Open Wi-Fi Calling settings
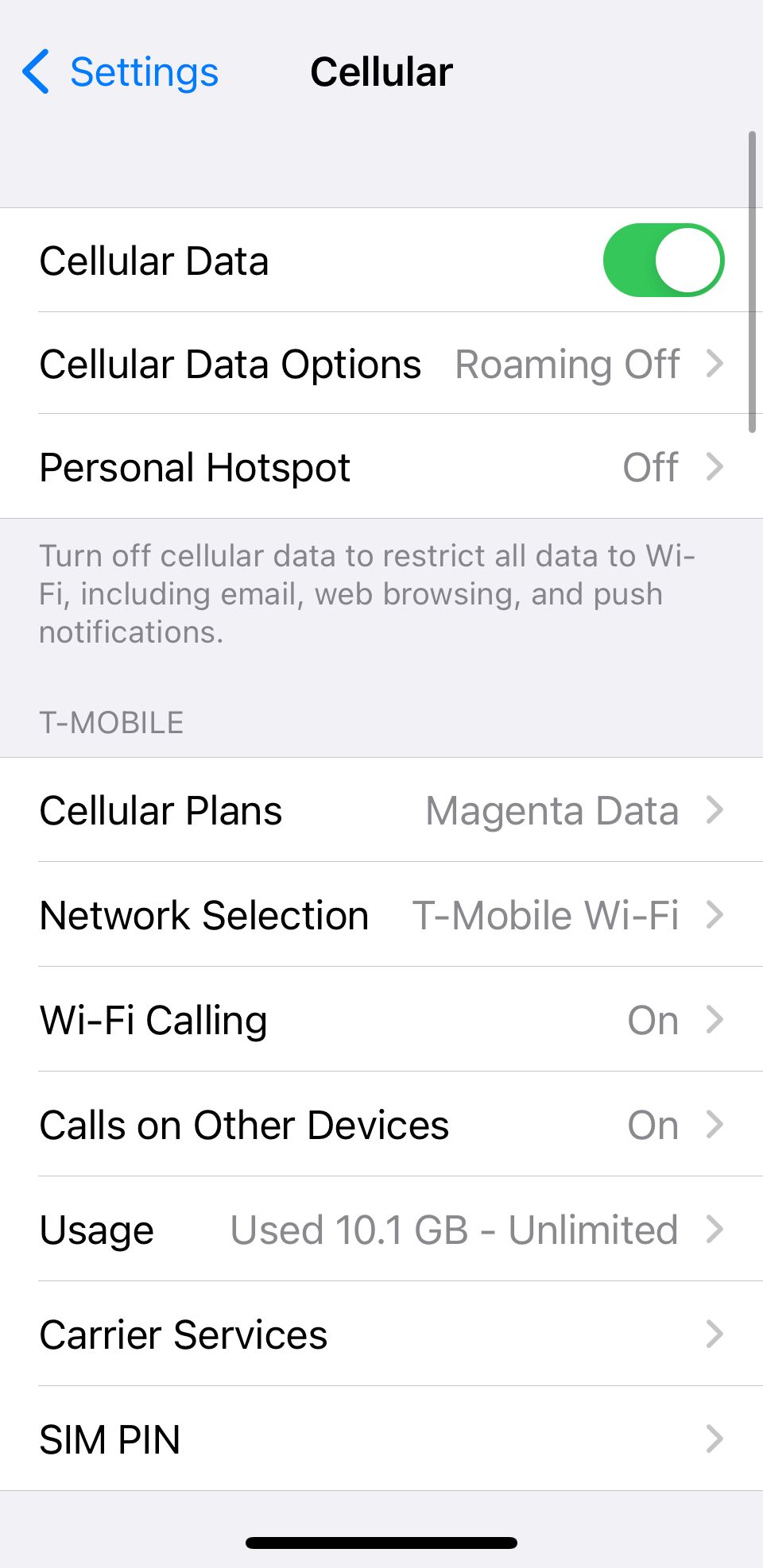 click(381, 1021)
